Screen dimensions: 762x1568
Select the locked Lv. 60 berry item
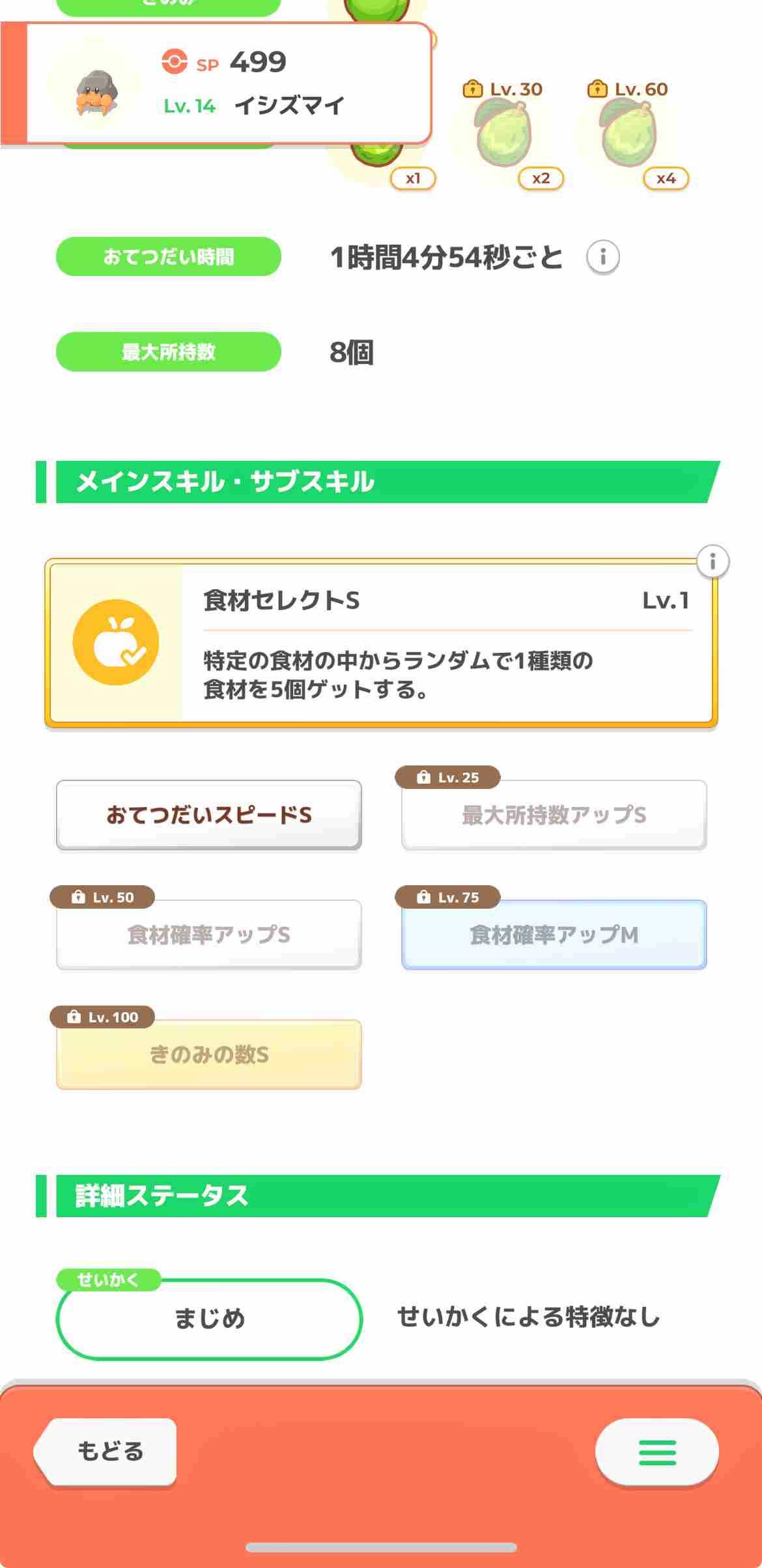(627, 130)
